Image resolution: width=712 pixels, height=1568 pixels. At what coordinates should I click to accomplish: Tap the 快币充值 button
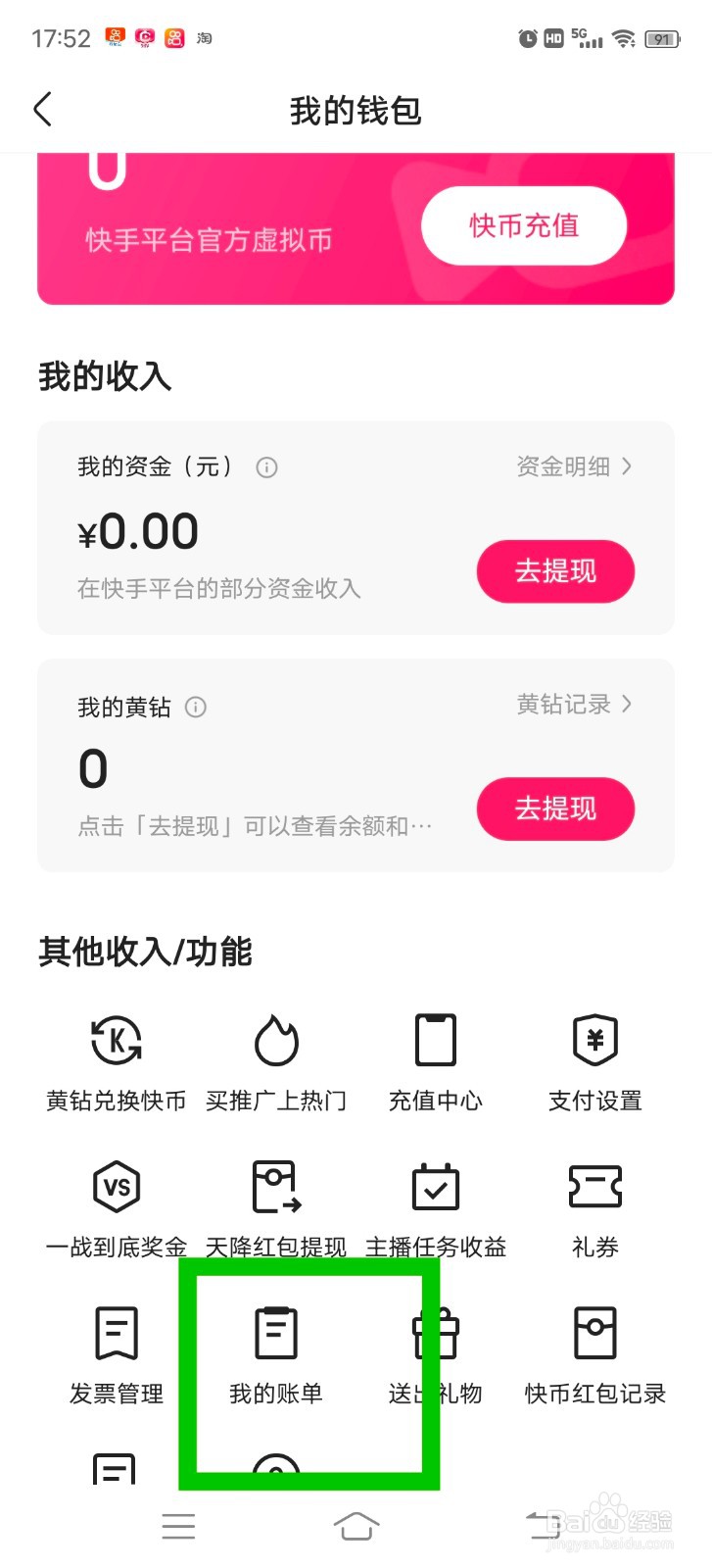coord(523,226)
